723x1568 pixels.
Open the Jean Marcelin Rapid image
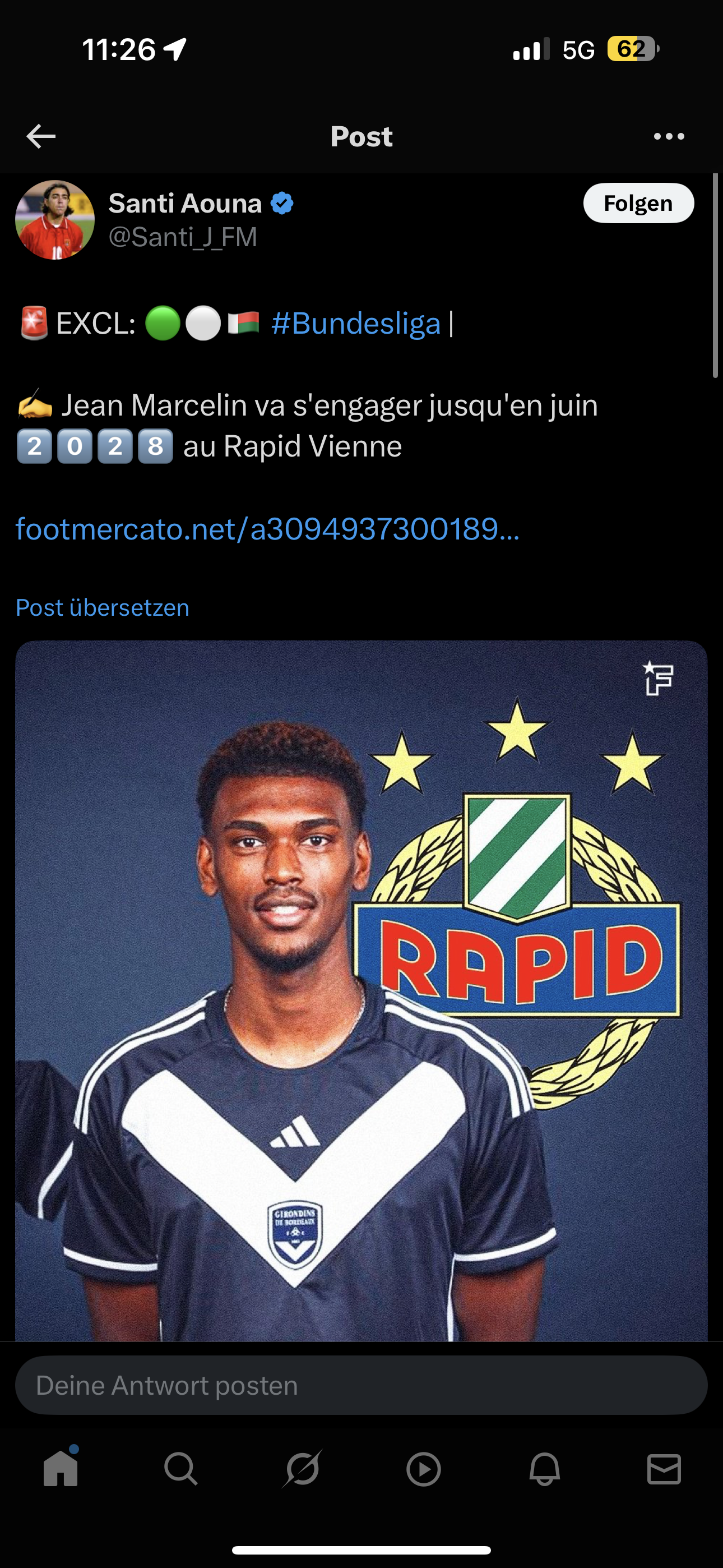tap(361, 991)
